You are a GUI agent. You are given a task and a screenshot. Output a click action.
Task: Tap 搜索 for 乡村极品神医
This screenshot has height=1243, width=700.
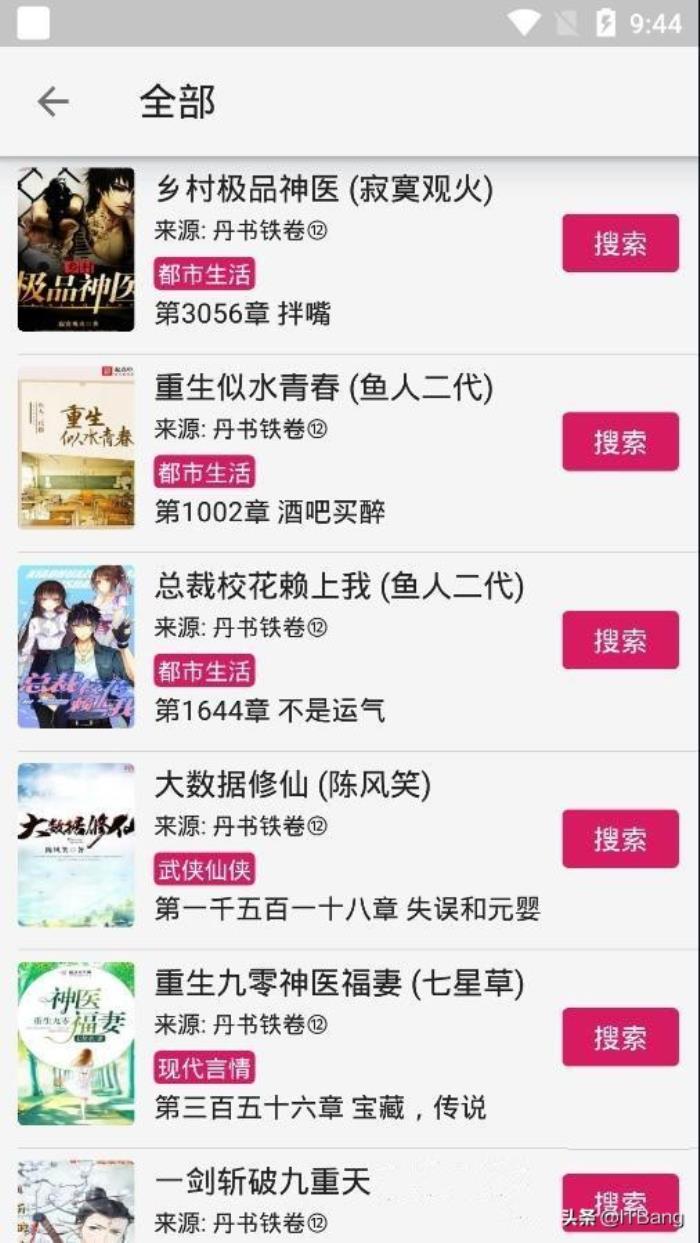coord(620,243)
